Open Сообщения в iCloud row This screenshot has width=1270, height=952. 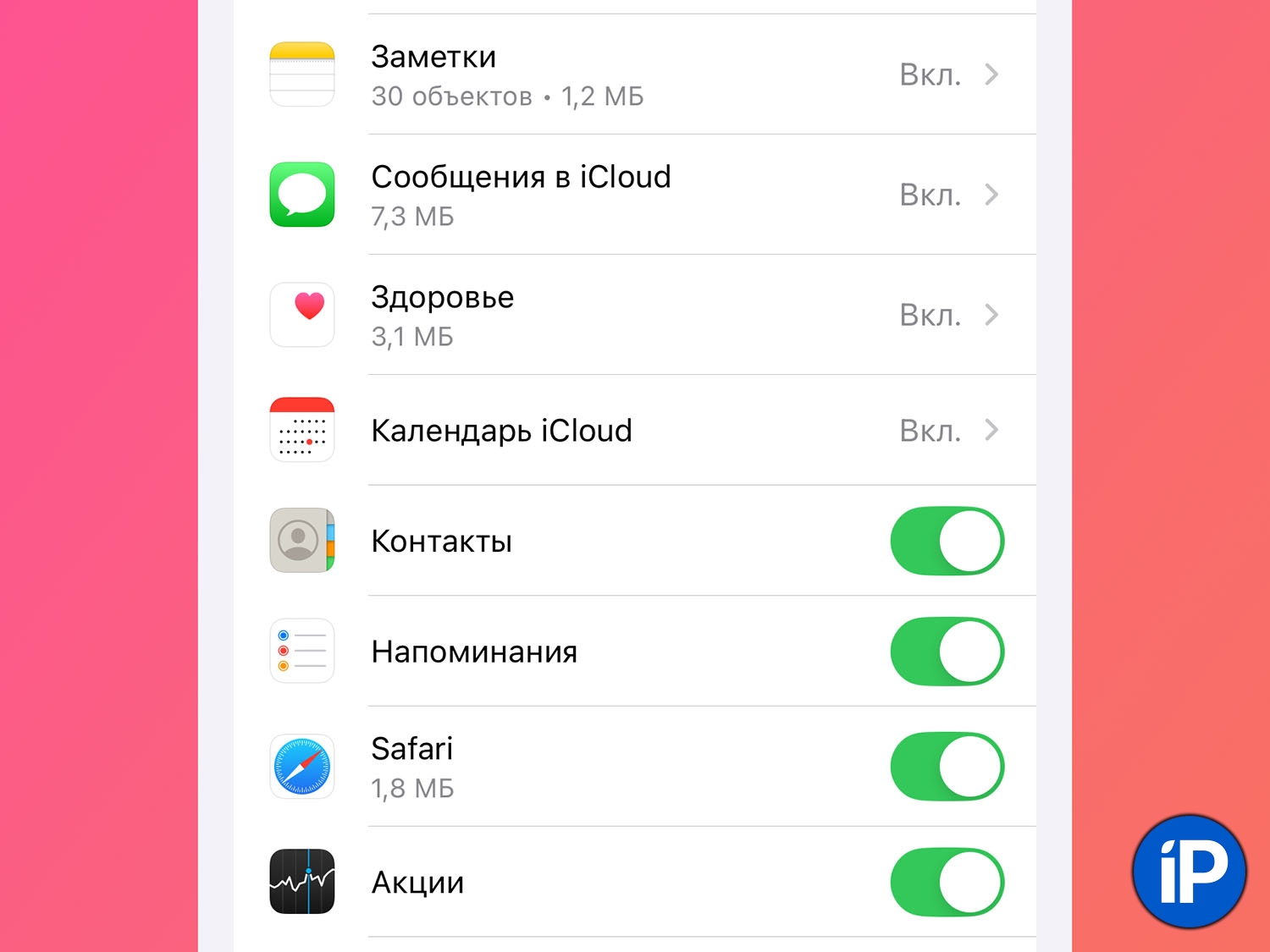click(635, 195)
